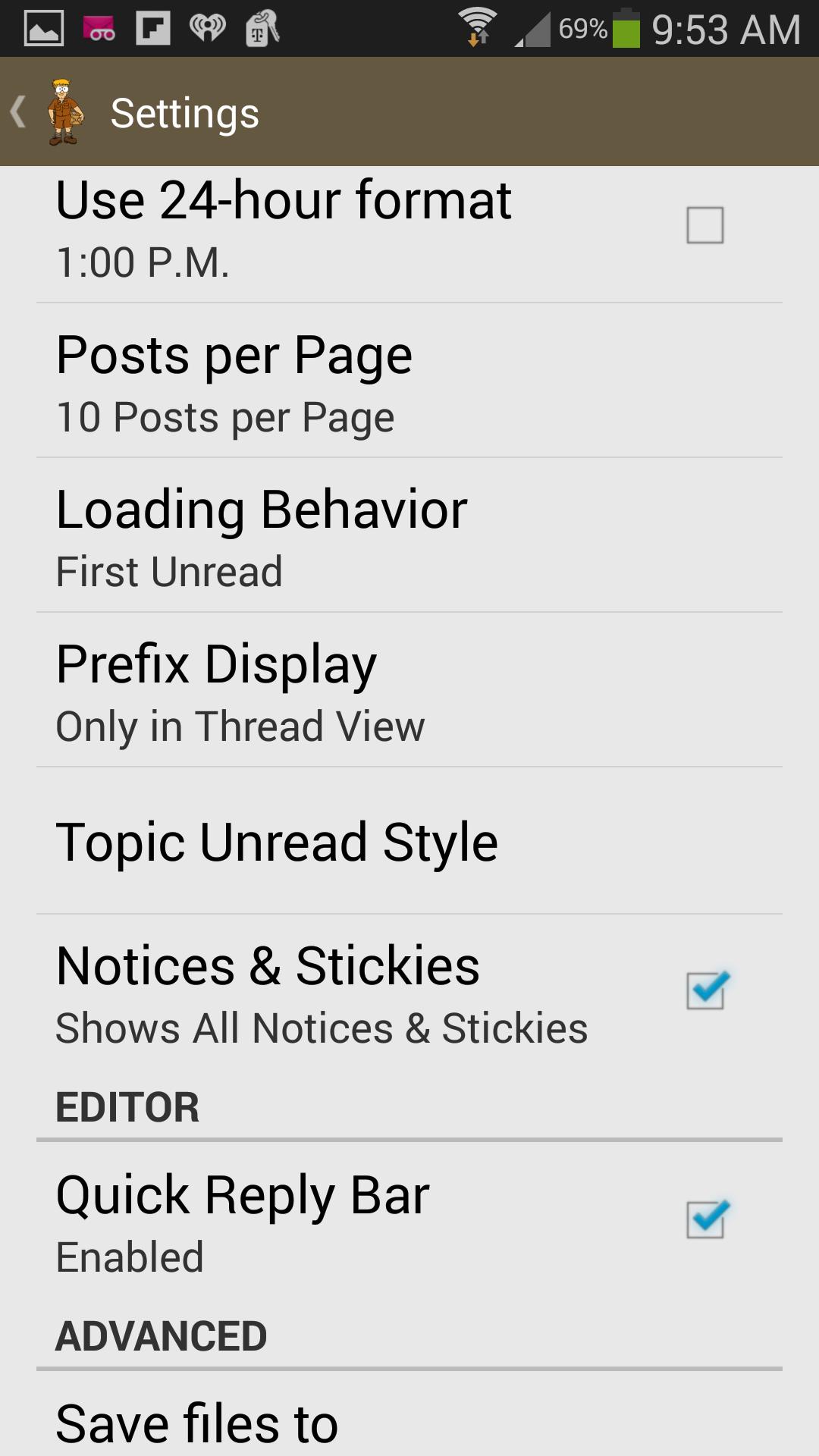Viewport: 819px width, 1456px height.
Task: Change the Loading Behavior option
Action: point(409,537)
